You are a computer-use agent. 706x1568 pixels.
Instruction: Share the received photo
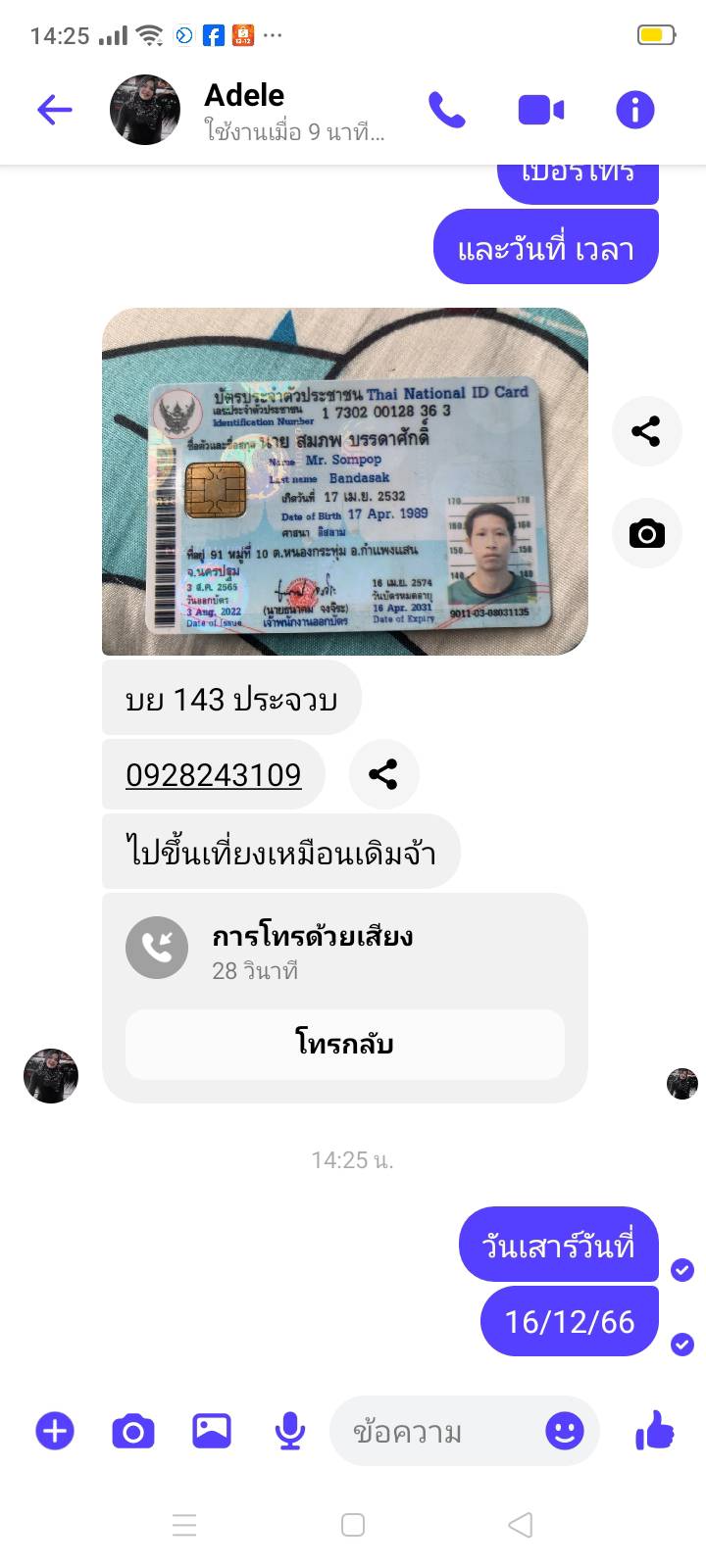coord(646,431)
